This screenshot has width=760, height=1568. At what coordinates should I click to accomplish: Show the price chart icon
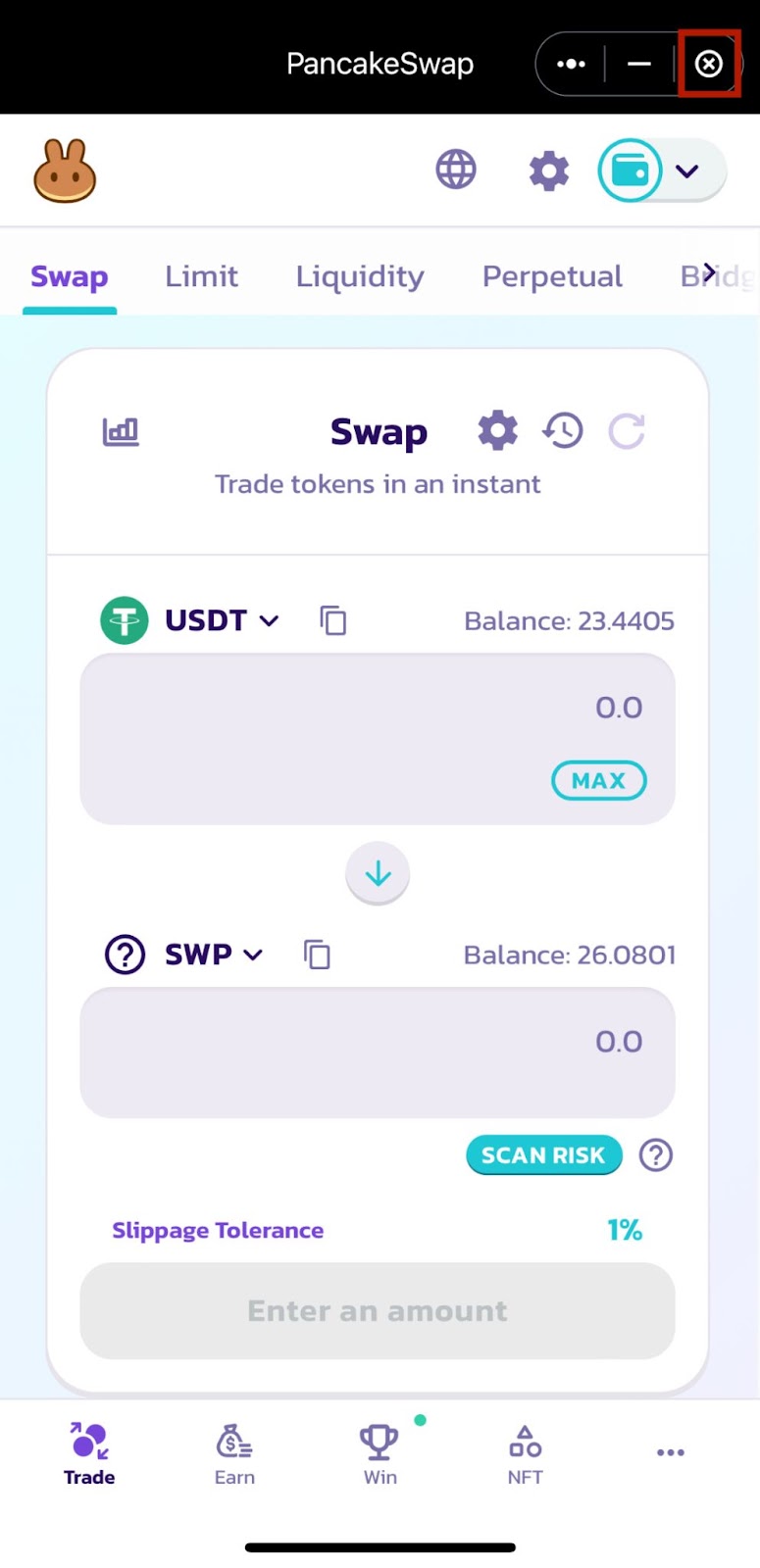(121, 431)
